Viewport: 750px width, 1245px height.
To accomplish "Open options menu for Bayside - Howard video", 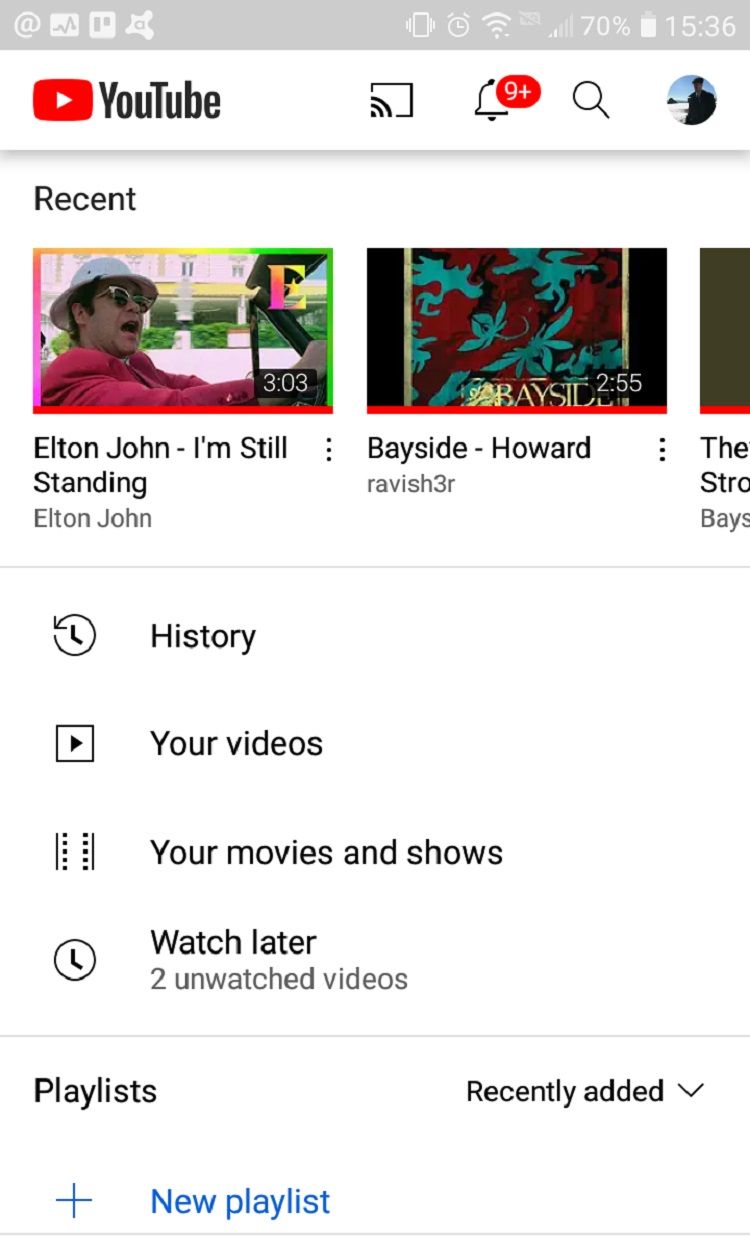I will (662, 451).
